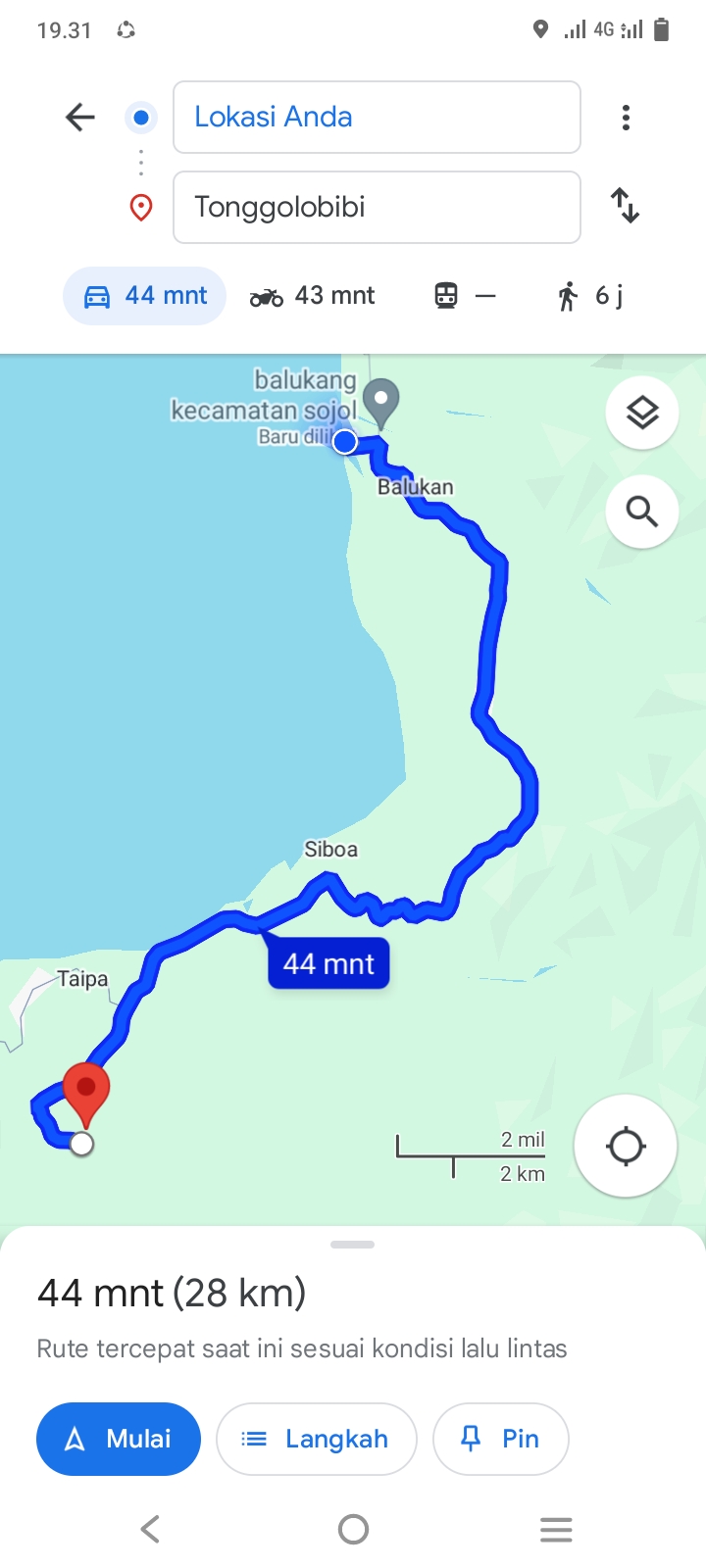Edit the Tonggolobibi destination field
Image resolution: width=706 pixels, height=1568 pixels.
[377, 207]
